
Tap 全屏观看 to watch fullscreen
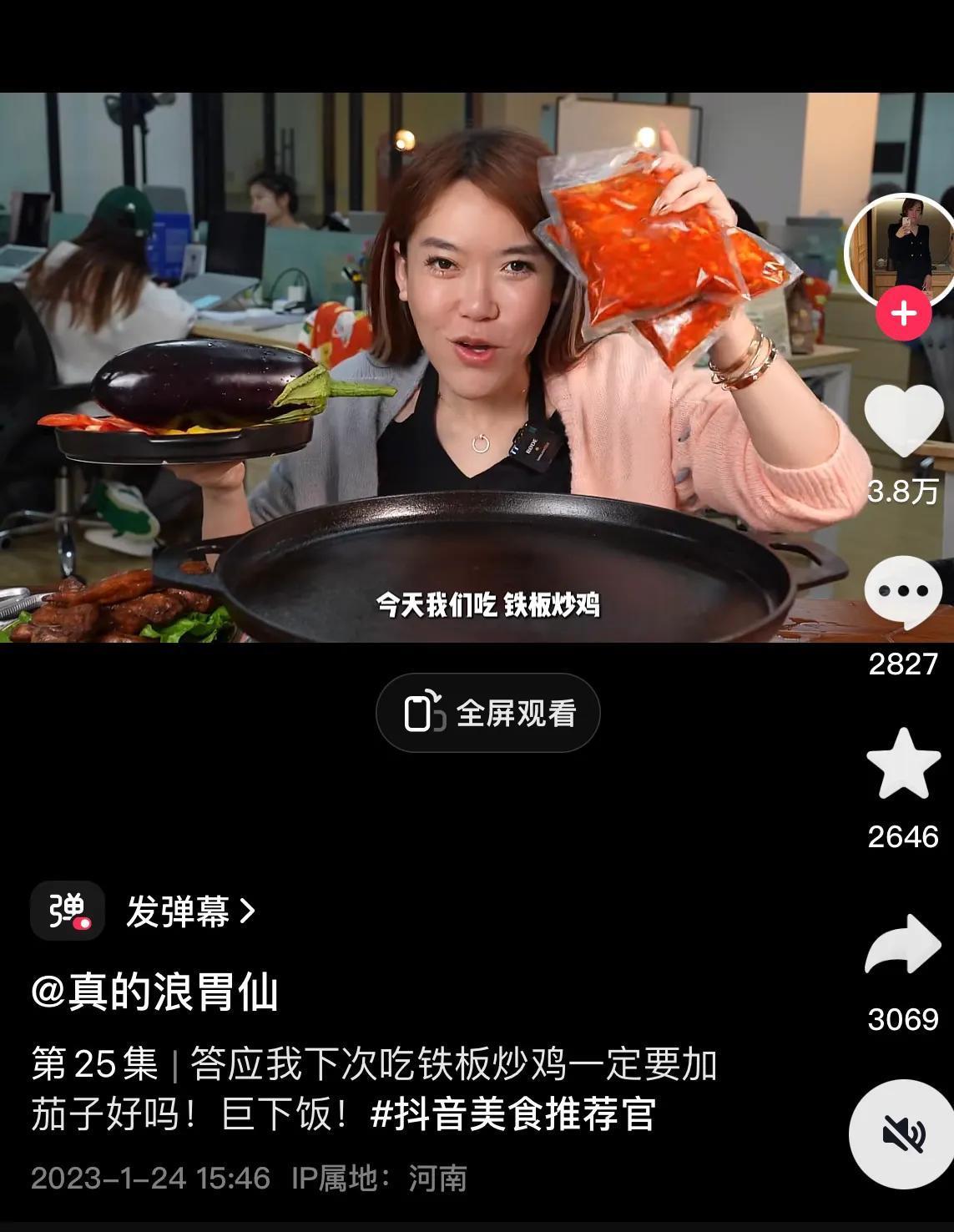[x=488, y=713]
